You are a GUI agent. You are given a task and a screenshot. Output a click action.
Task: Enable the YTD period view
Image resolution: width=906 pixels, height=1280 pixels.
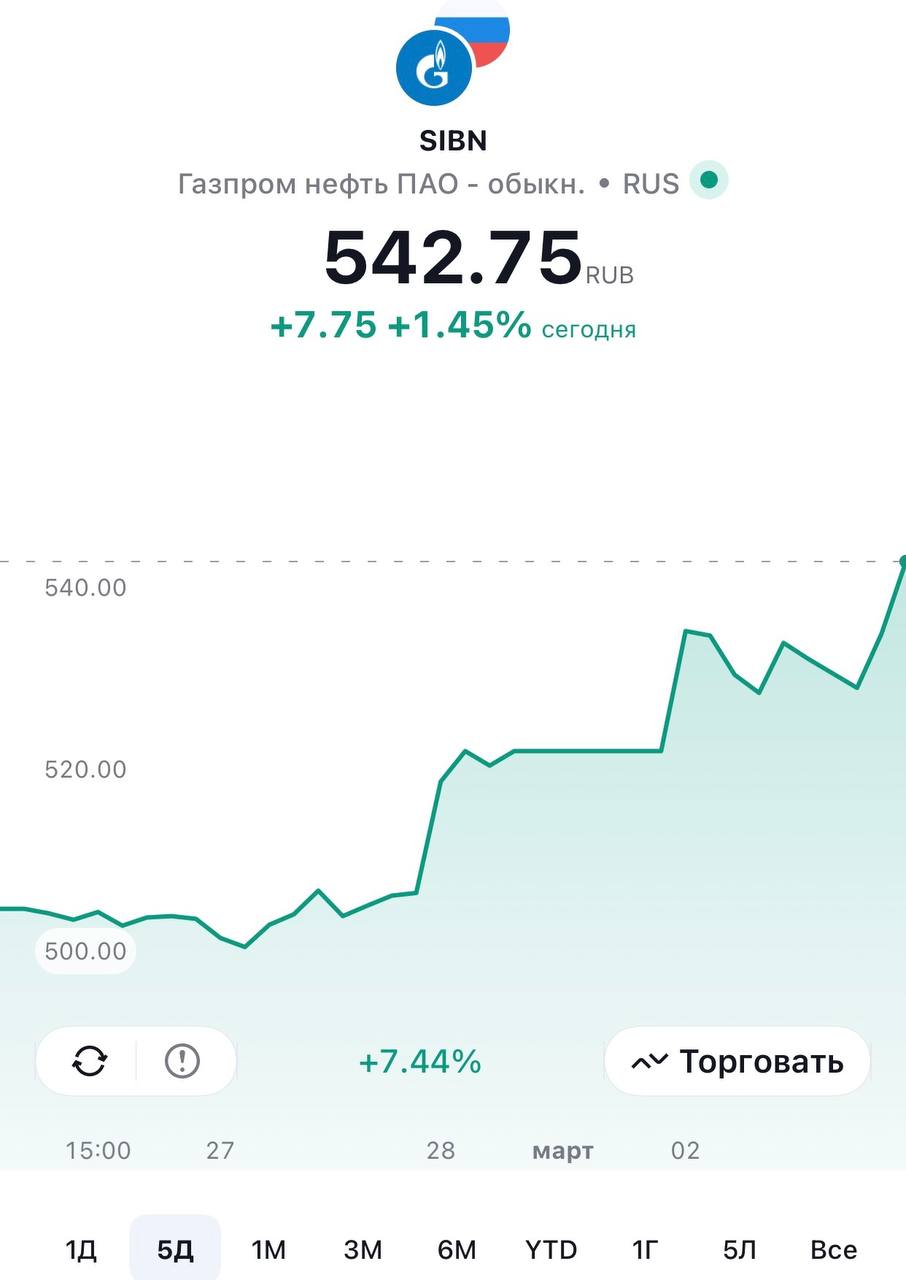(x=551, y=1249)
